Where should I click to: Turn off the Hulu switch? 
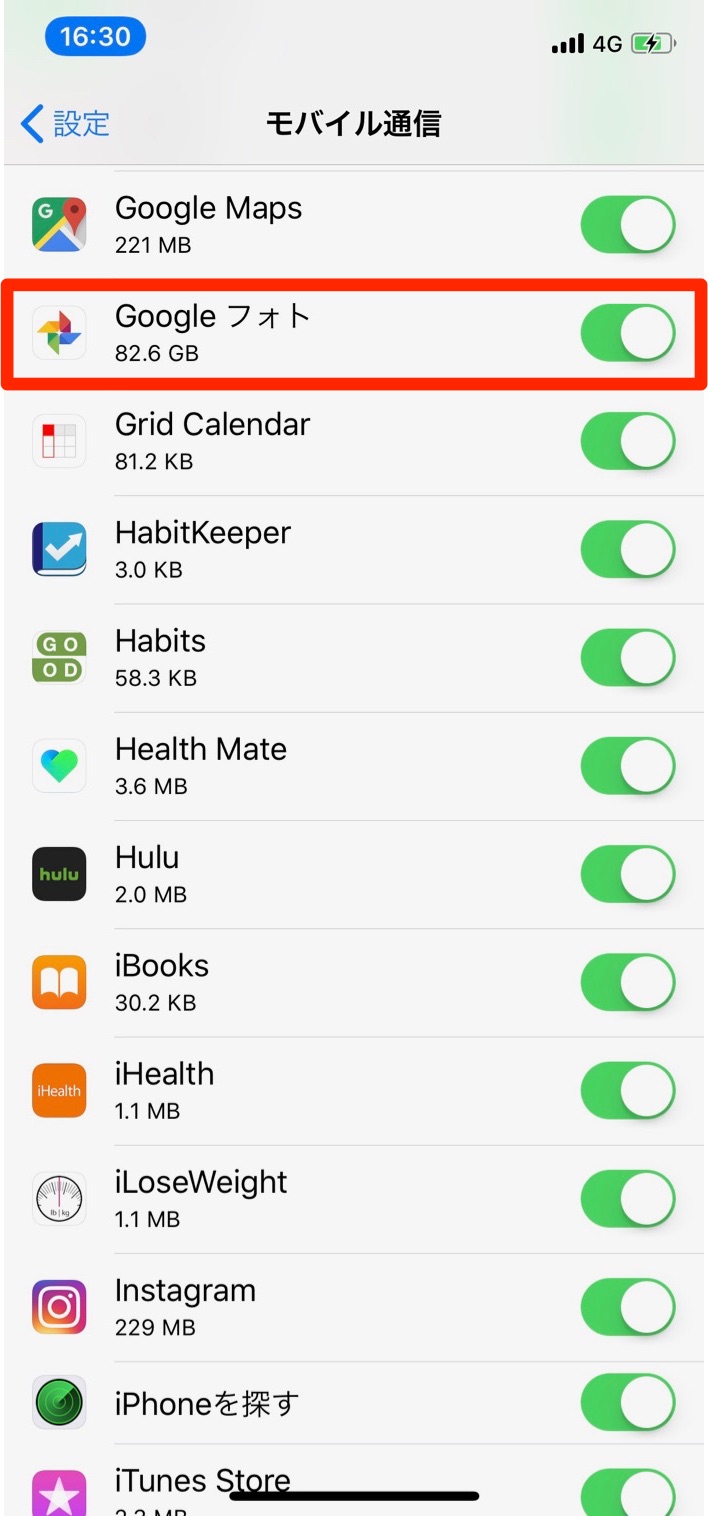[627, 873]
